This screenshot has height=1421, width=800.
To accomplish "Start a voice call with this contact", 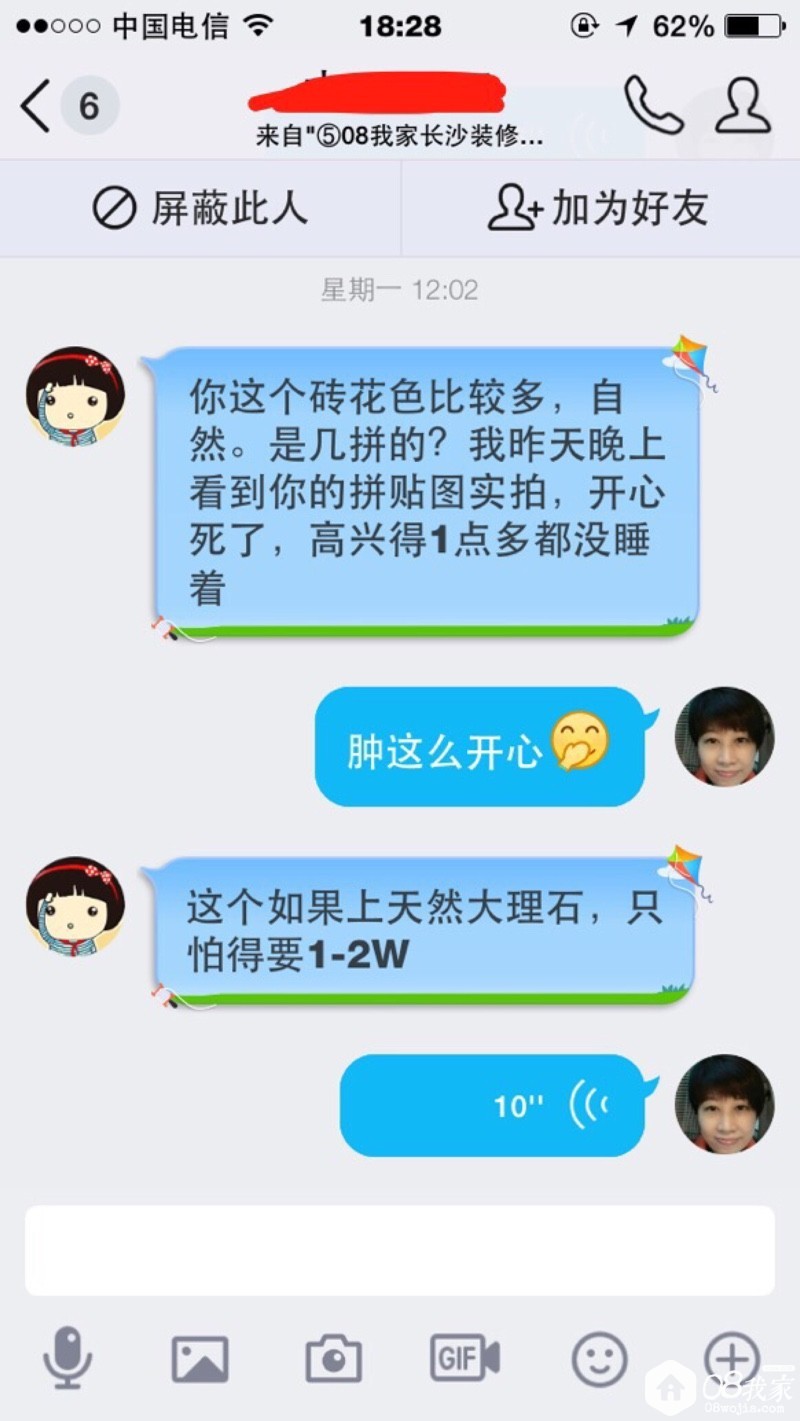I will point(653,105).
